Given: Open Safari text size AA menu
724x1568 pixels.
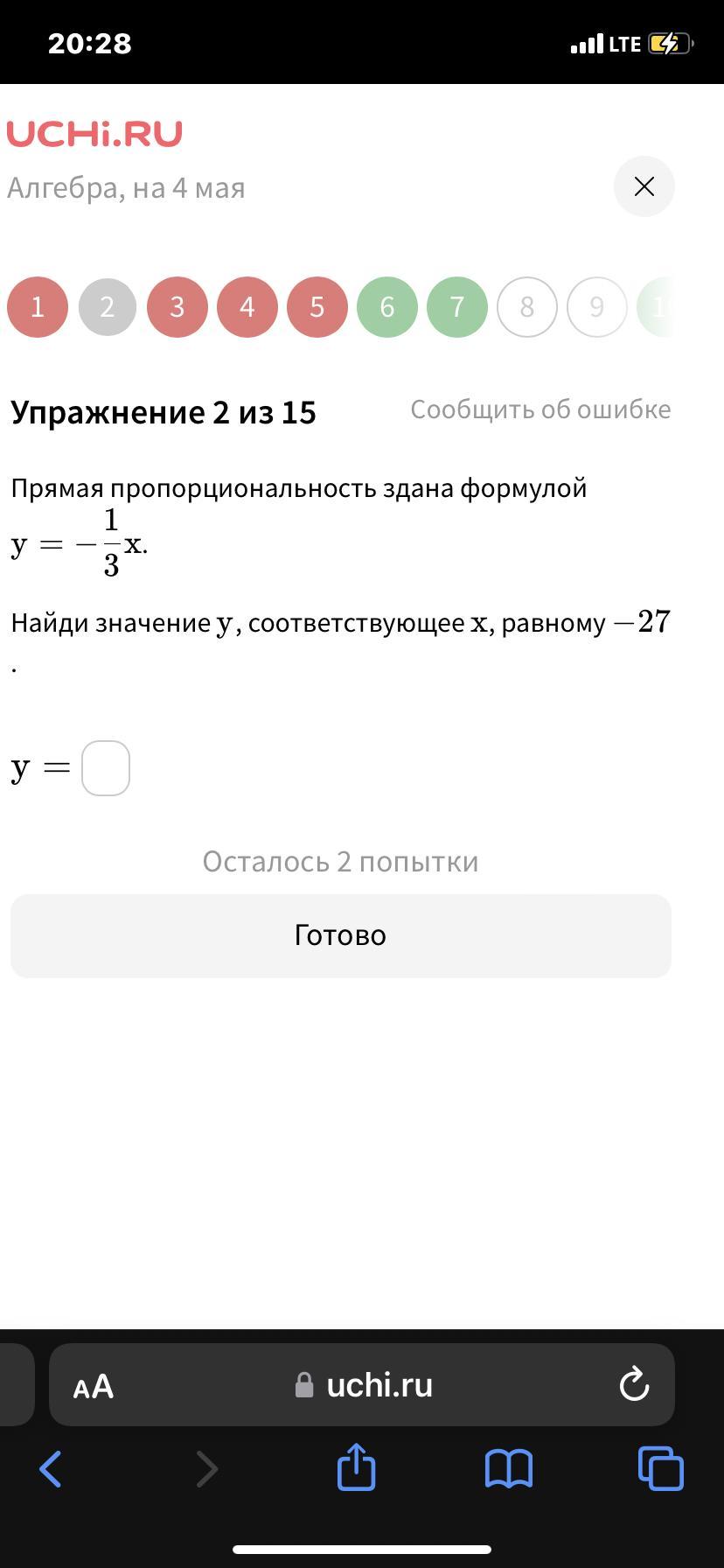Looking at the screenshot, I should click(x=94, y=1386).
